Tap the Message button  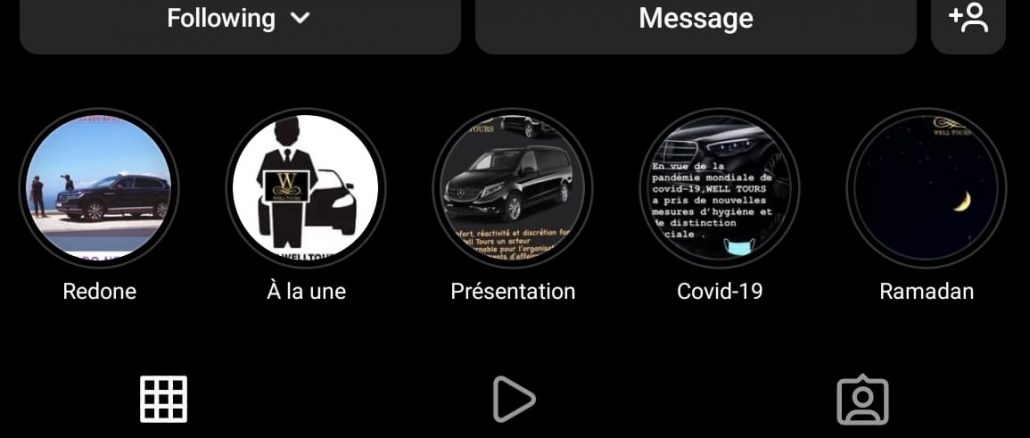pyautogui.click(x=695, y=19)
